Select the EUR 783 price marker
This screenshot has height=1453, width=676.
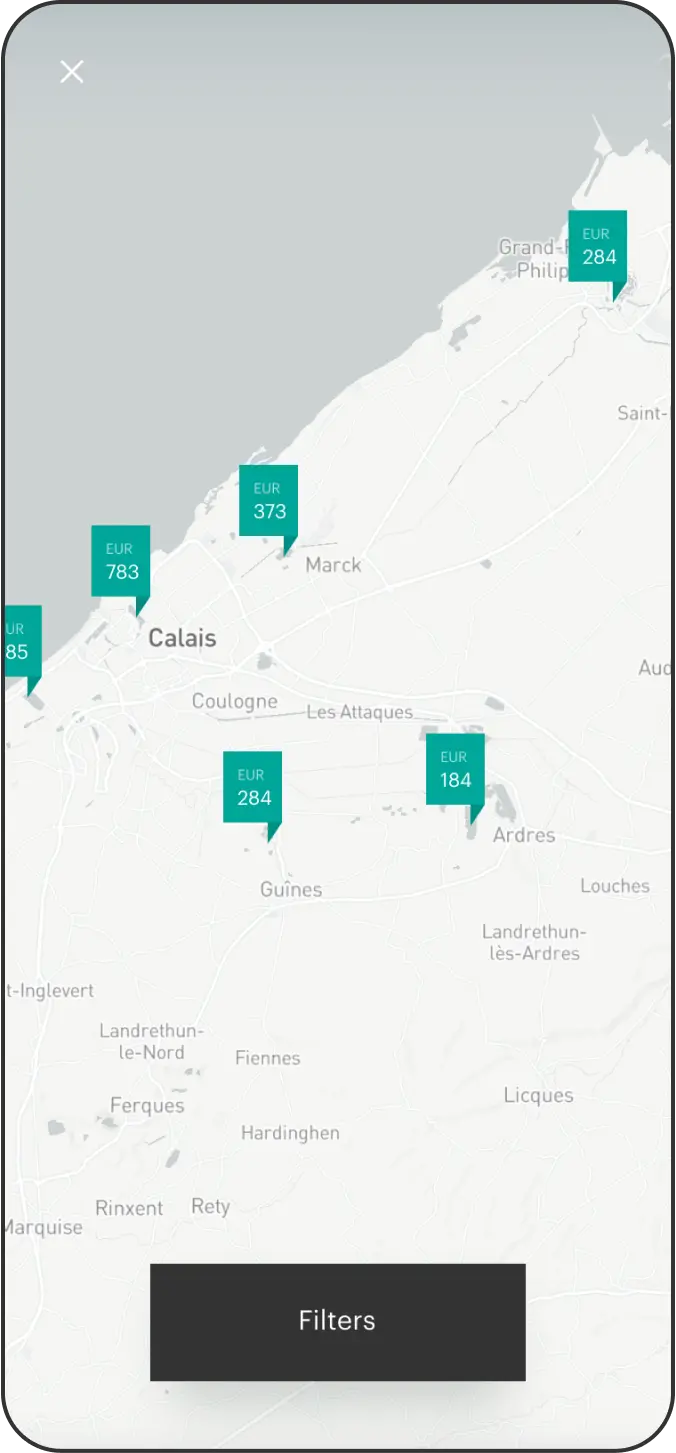click(121, 562)
